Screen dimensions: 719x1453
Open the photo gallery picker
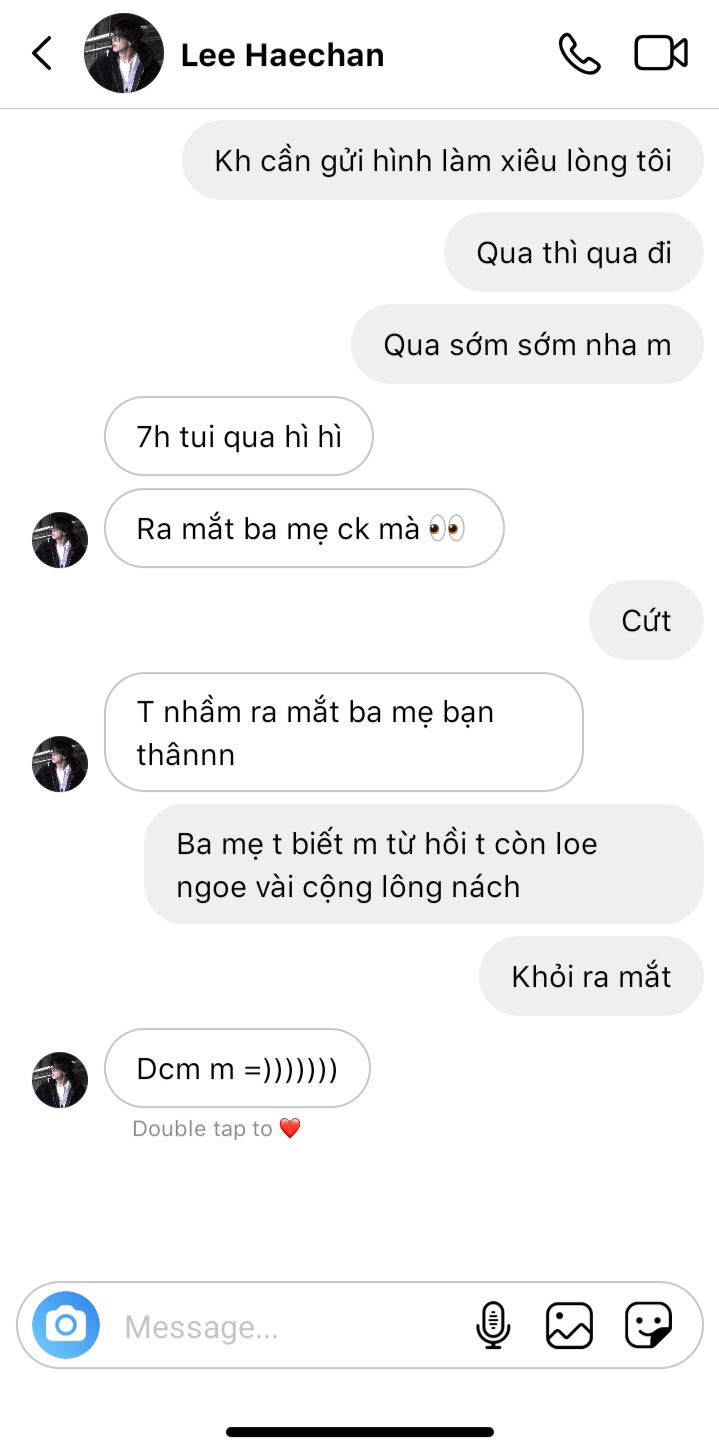pyautogui.click(x=569, y=1326)
